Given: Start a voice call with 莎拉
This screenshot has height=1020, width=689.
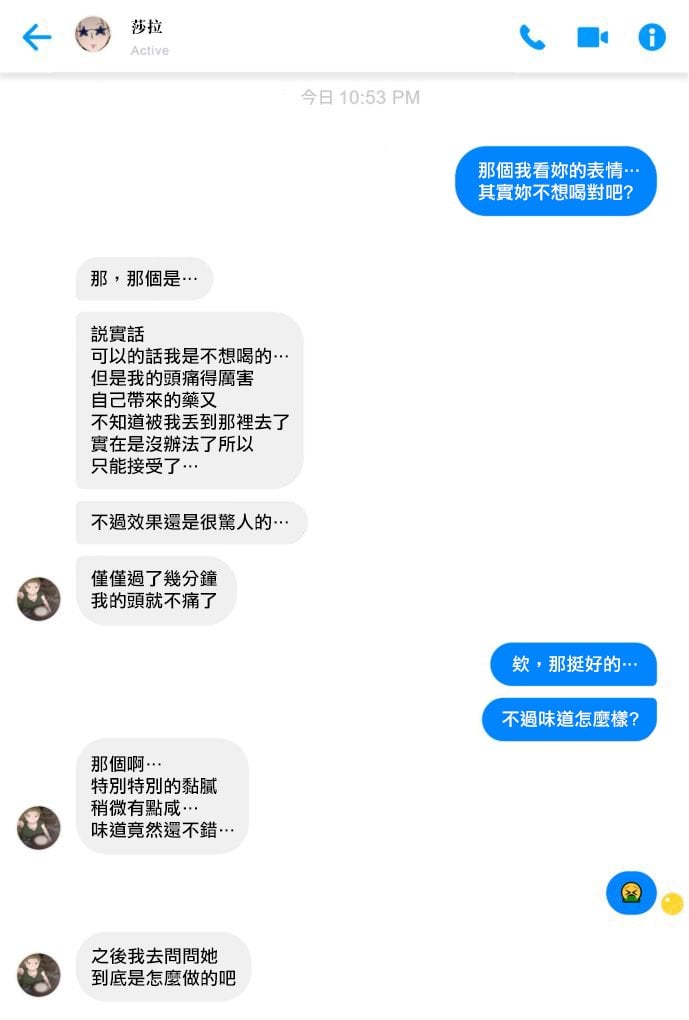Looking at the screenshot, I should pos(531,38).
